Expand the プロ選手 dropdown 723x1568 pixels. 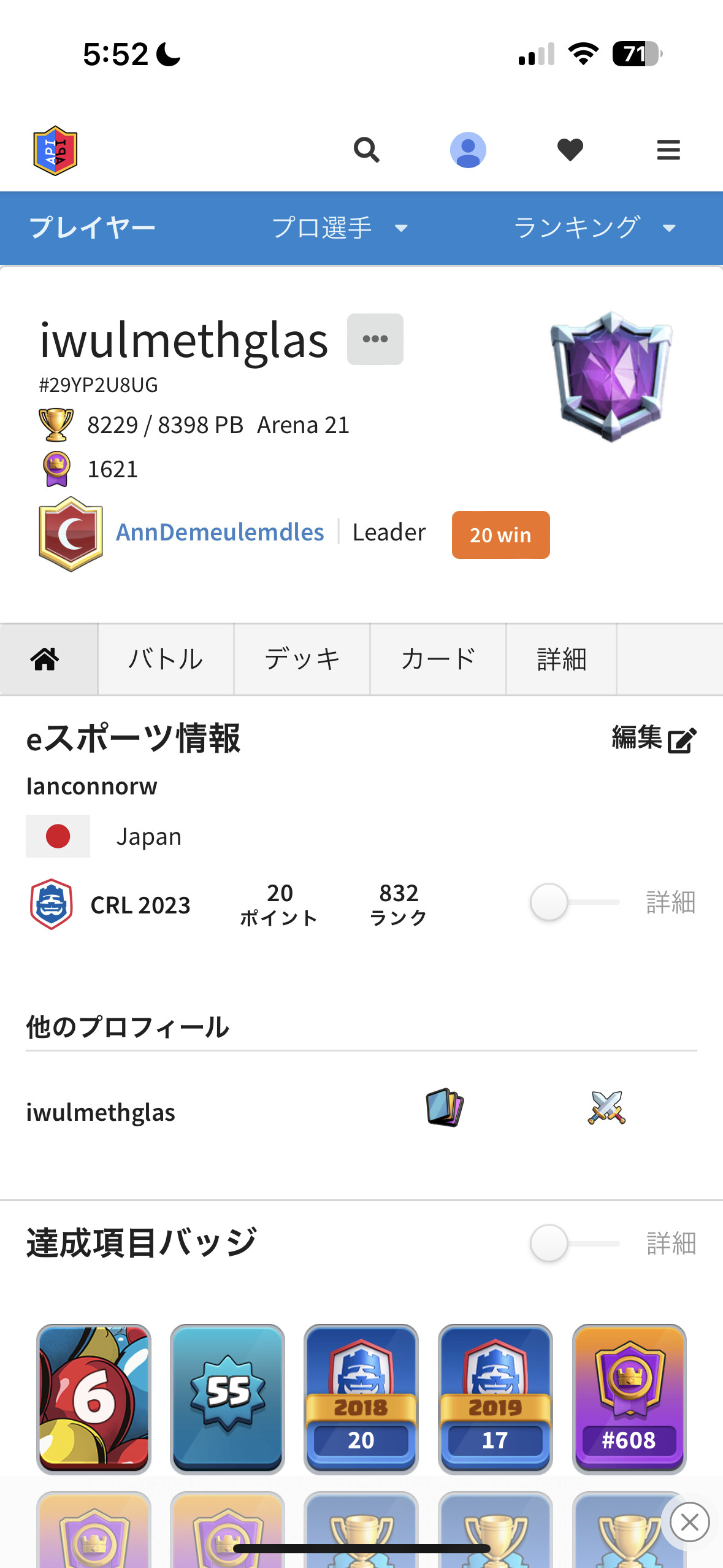(340, 228)
